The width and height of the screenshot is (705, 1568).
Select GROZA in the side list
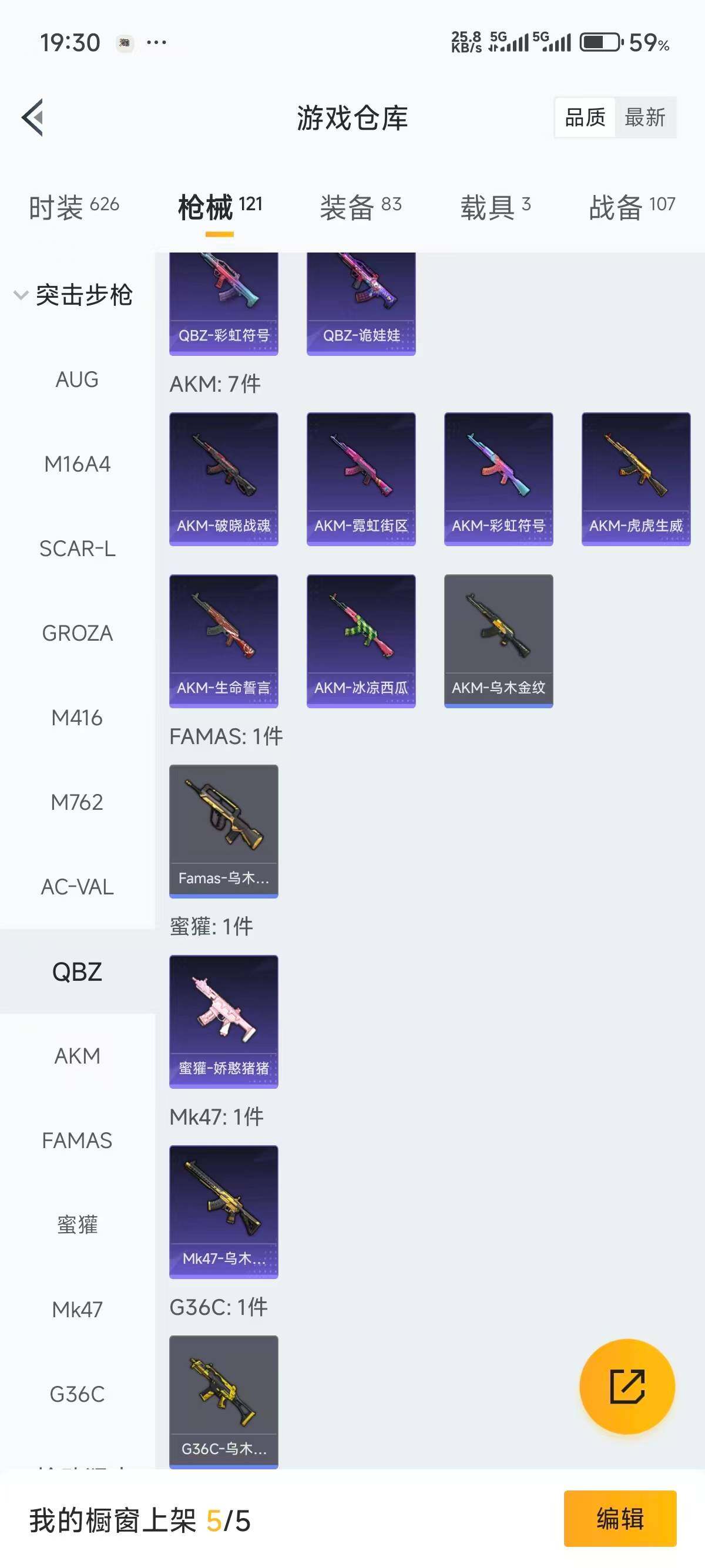pyautogui.click(x=77, y=633)
